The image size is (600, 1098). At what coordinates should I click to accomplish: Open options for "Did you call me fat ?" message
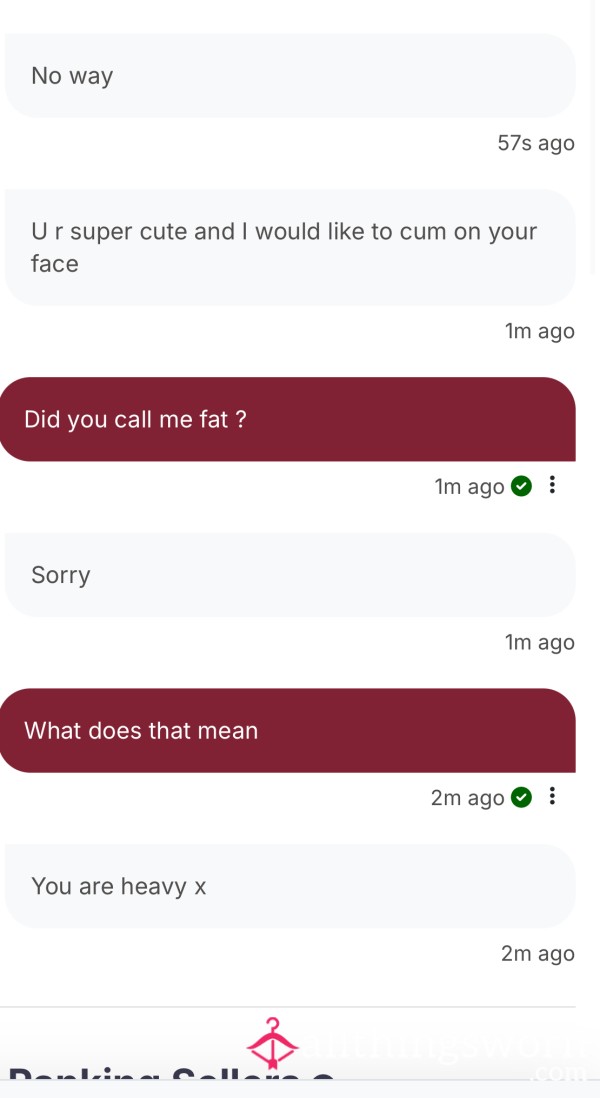[552, 485]
